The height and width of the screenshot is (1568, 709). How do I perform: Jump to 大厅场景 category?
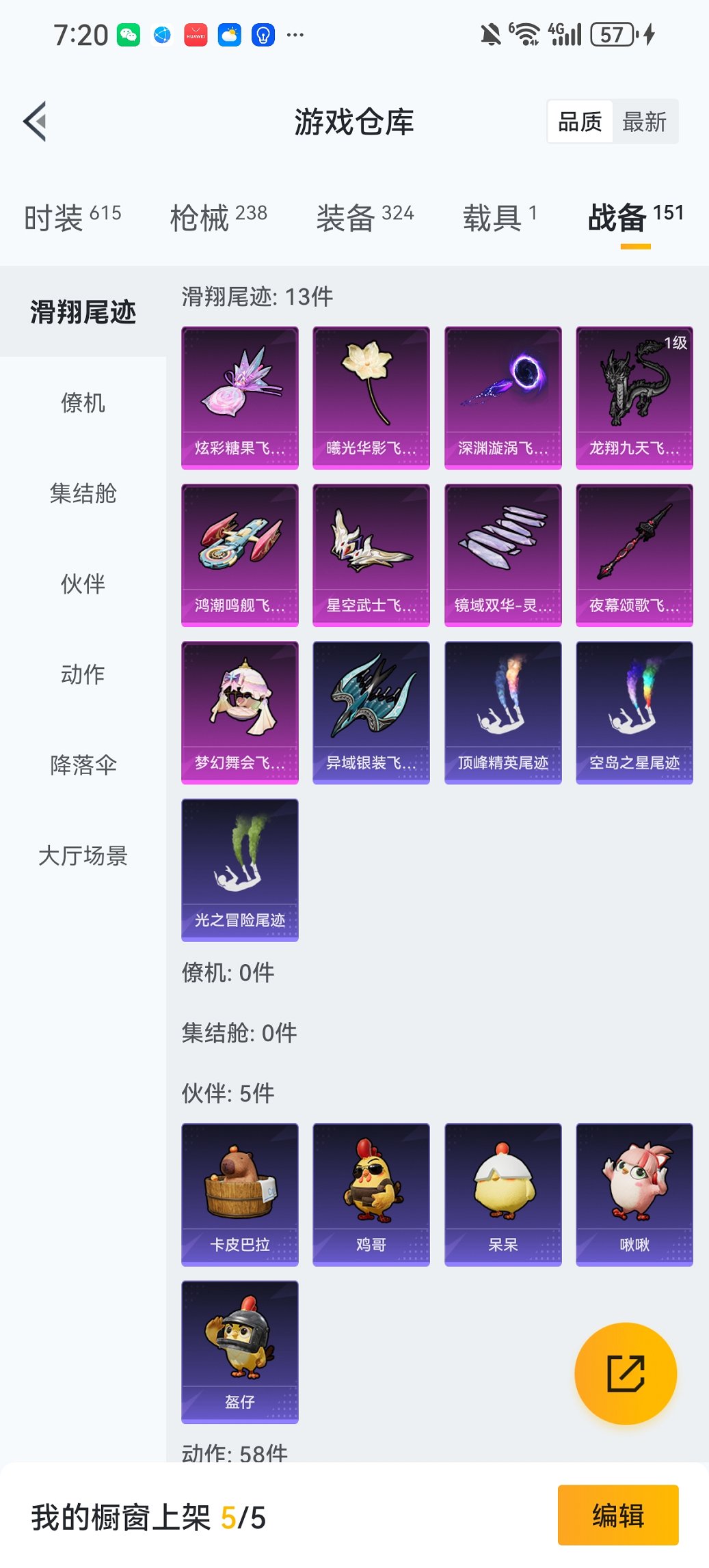click(x=83, y=855)
